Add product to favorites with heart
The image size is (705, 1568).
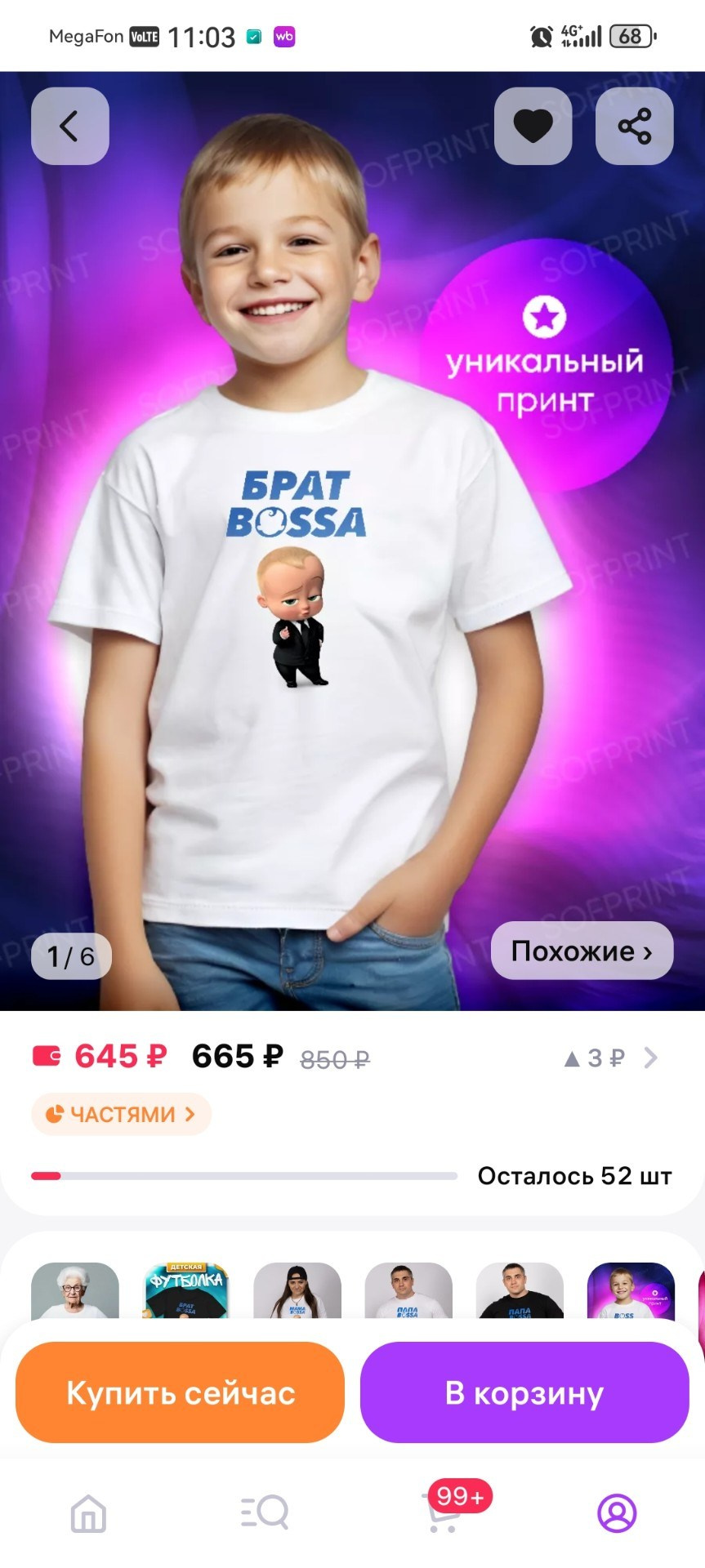click(533, 126)
